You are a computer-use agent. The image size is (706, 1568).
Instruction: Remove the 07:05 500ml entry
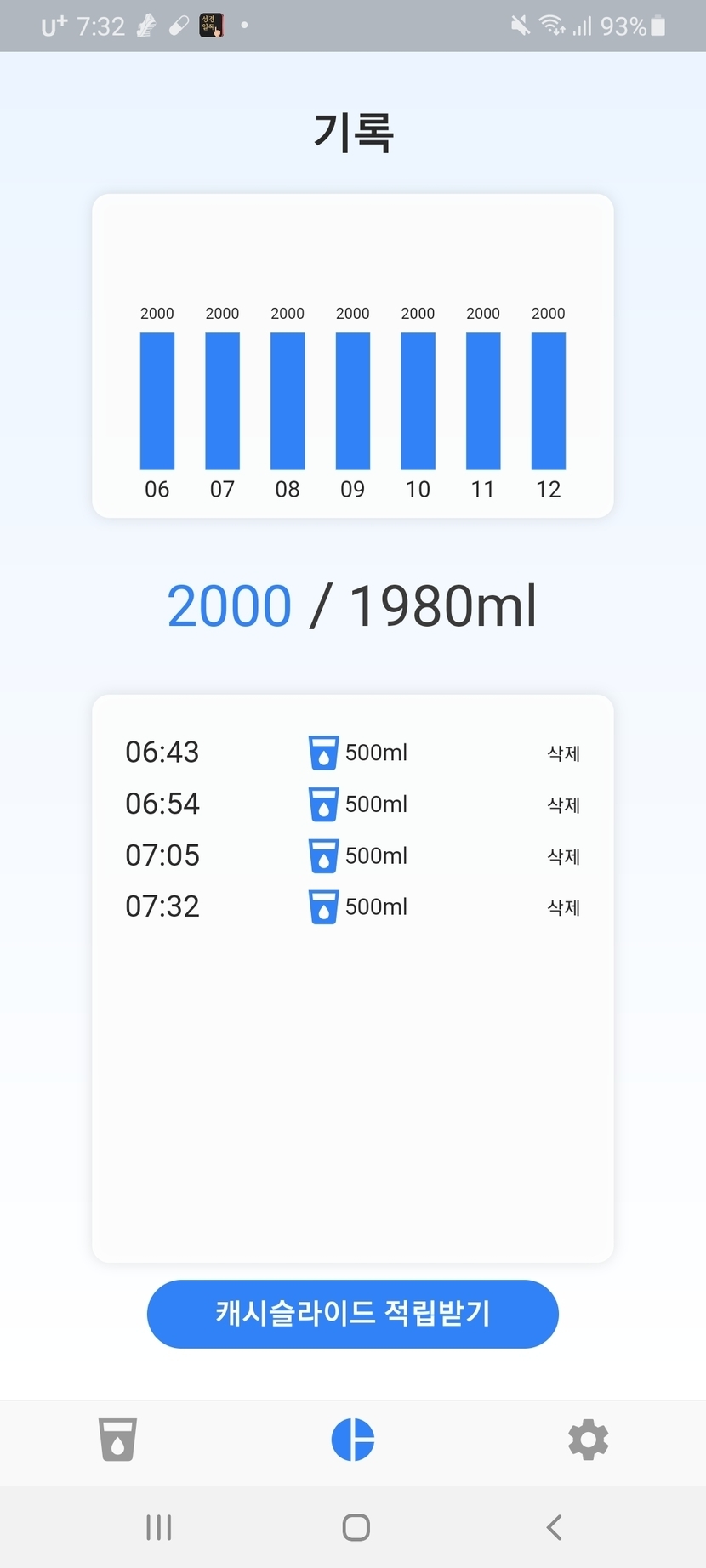563,856
